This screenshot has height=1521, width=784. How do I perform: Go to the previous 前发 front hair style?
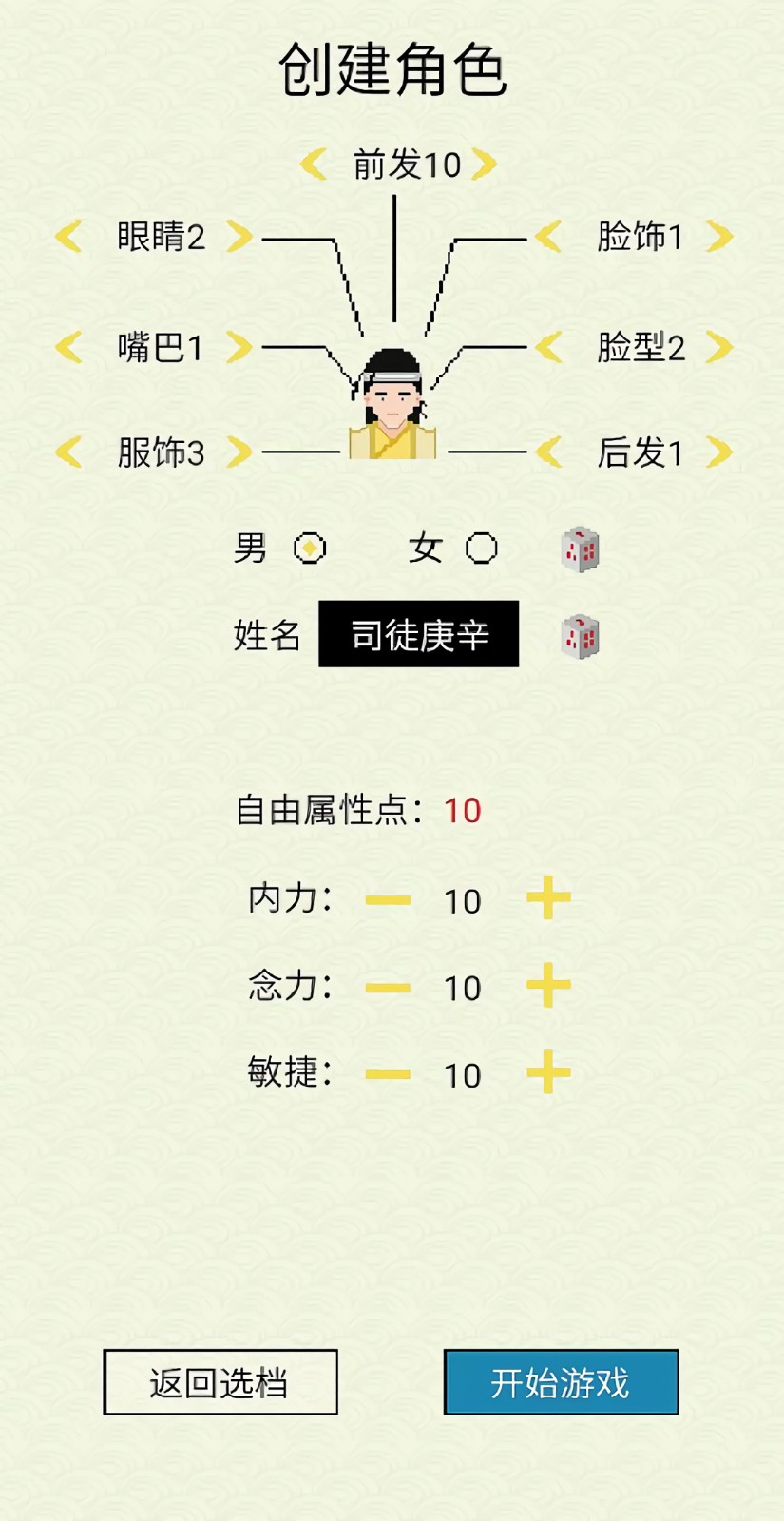click(x=314, y=164)
